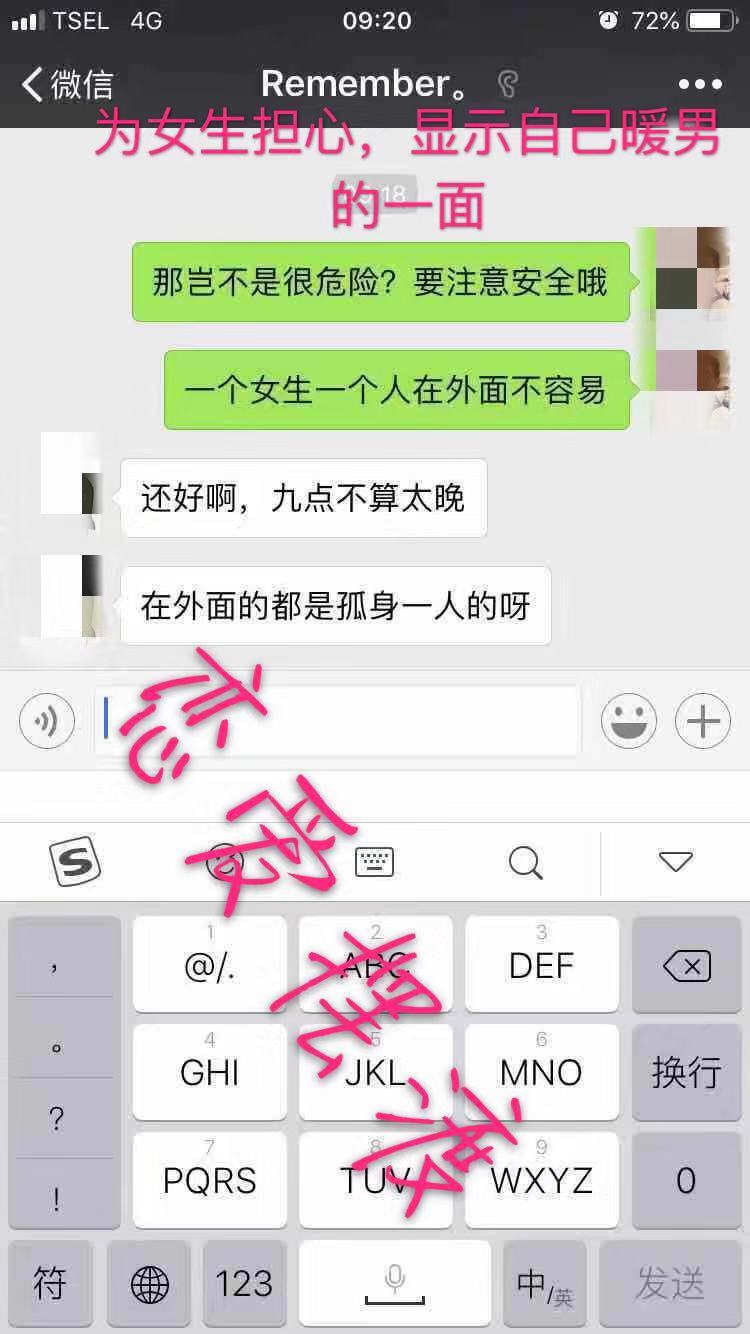This screenshot has width=750, height=1334.
Task: Open Sogou keyboard settings logo
Action: coord(76,861)
